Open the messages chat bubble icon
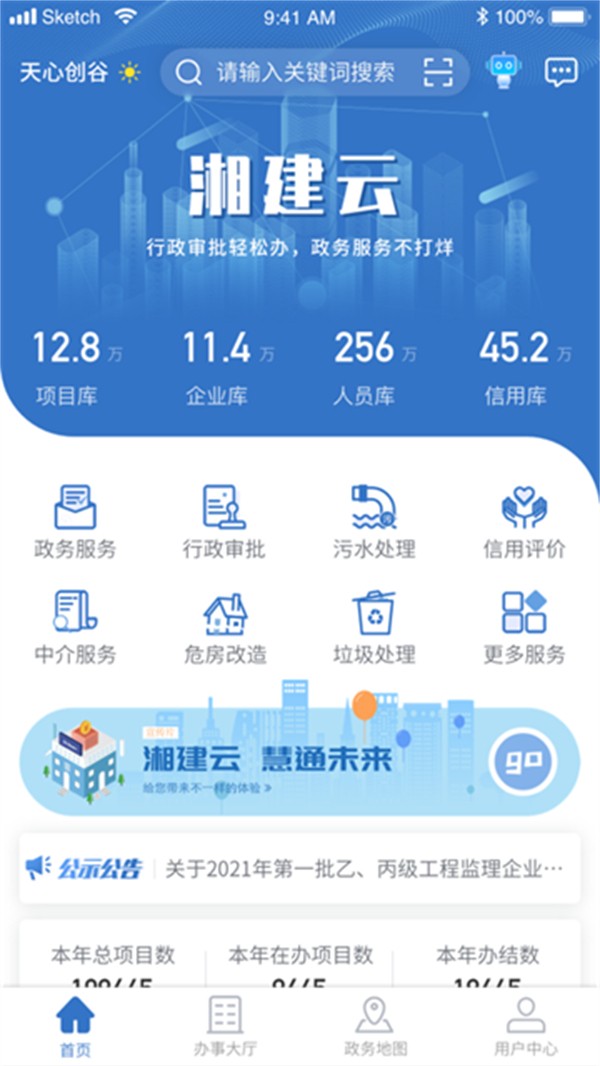Screen dimensions: 600x1066 coord(560,71)
